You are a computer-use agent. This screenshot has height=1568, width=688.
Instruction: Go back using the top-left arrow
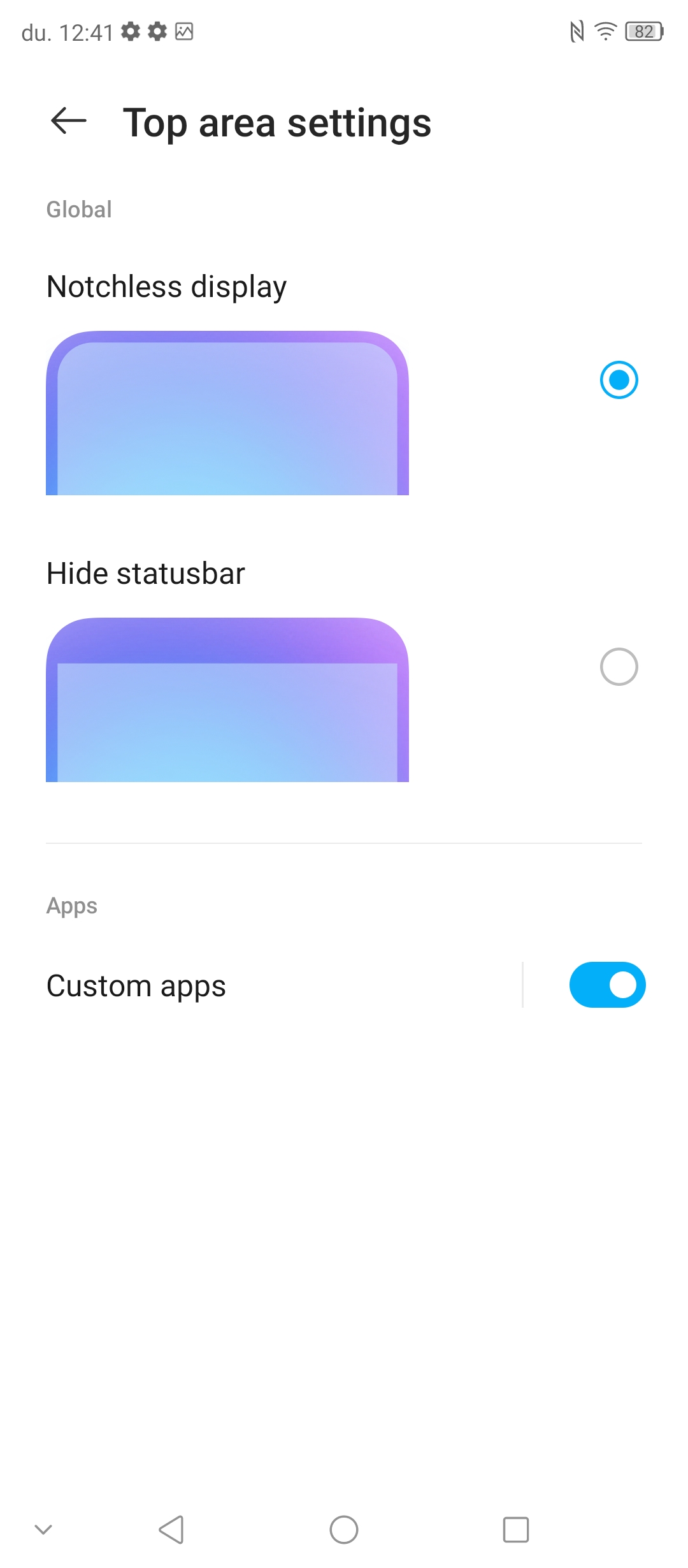69,121
